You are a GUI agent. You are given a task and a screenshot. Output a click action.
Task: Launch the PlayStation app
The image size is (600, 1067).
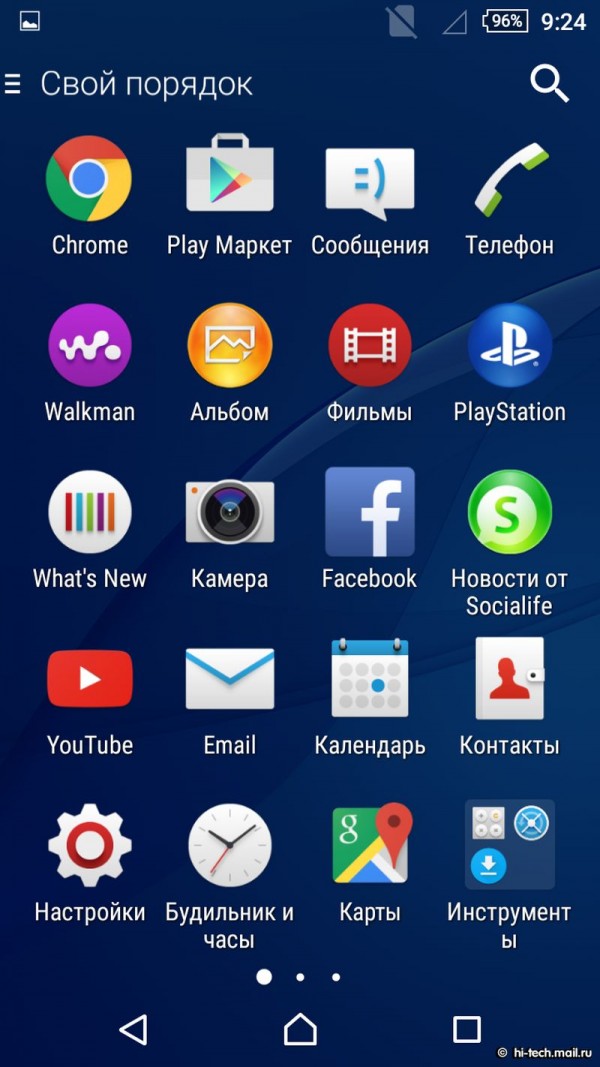(x=509, y=346)
